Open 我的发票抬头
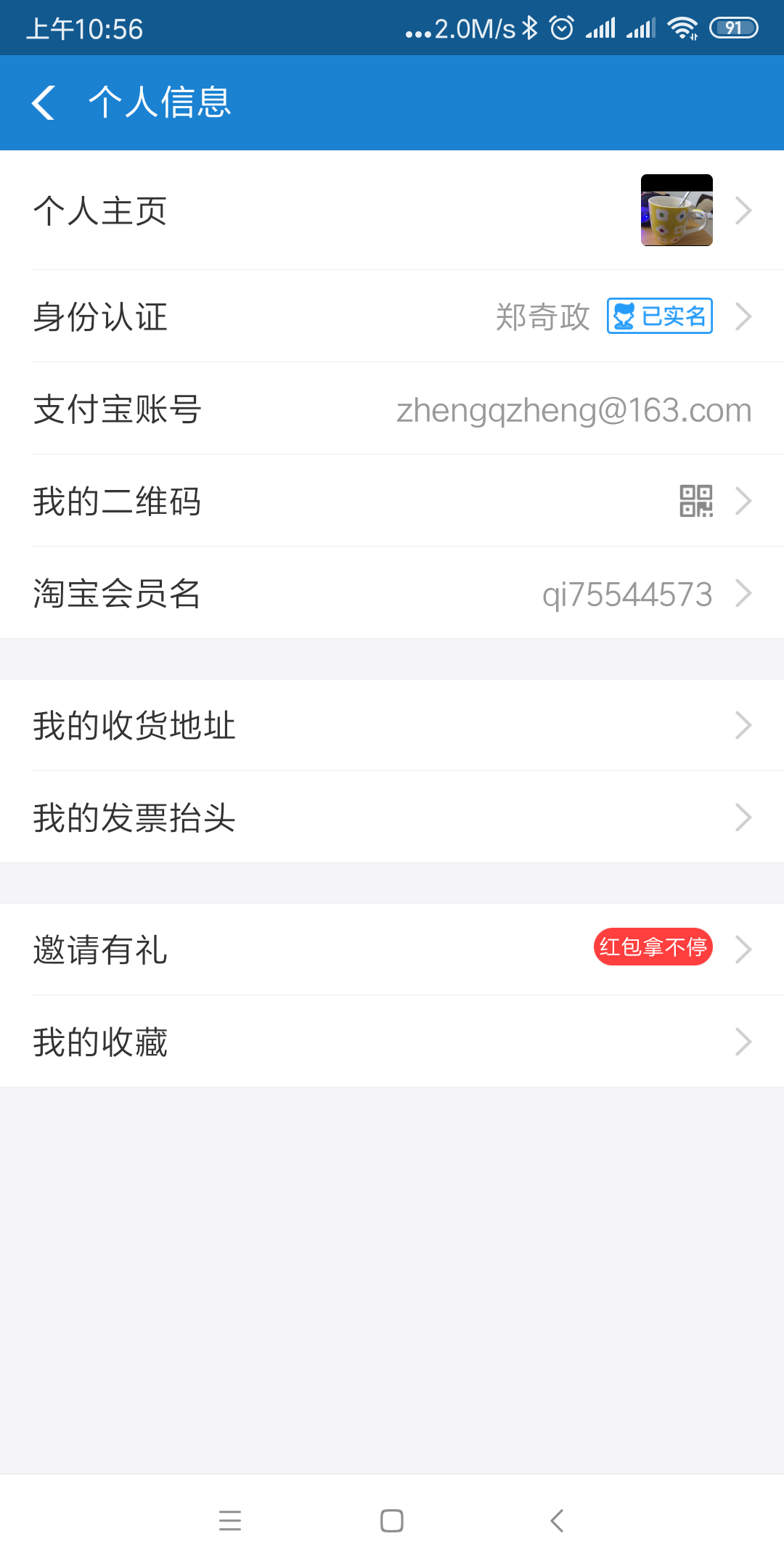Viewport: 784px width, 1568px height. pos(392,817)
